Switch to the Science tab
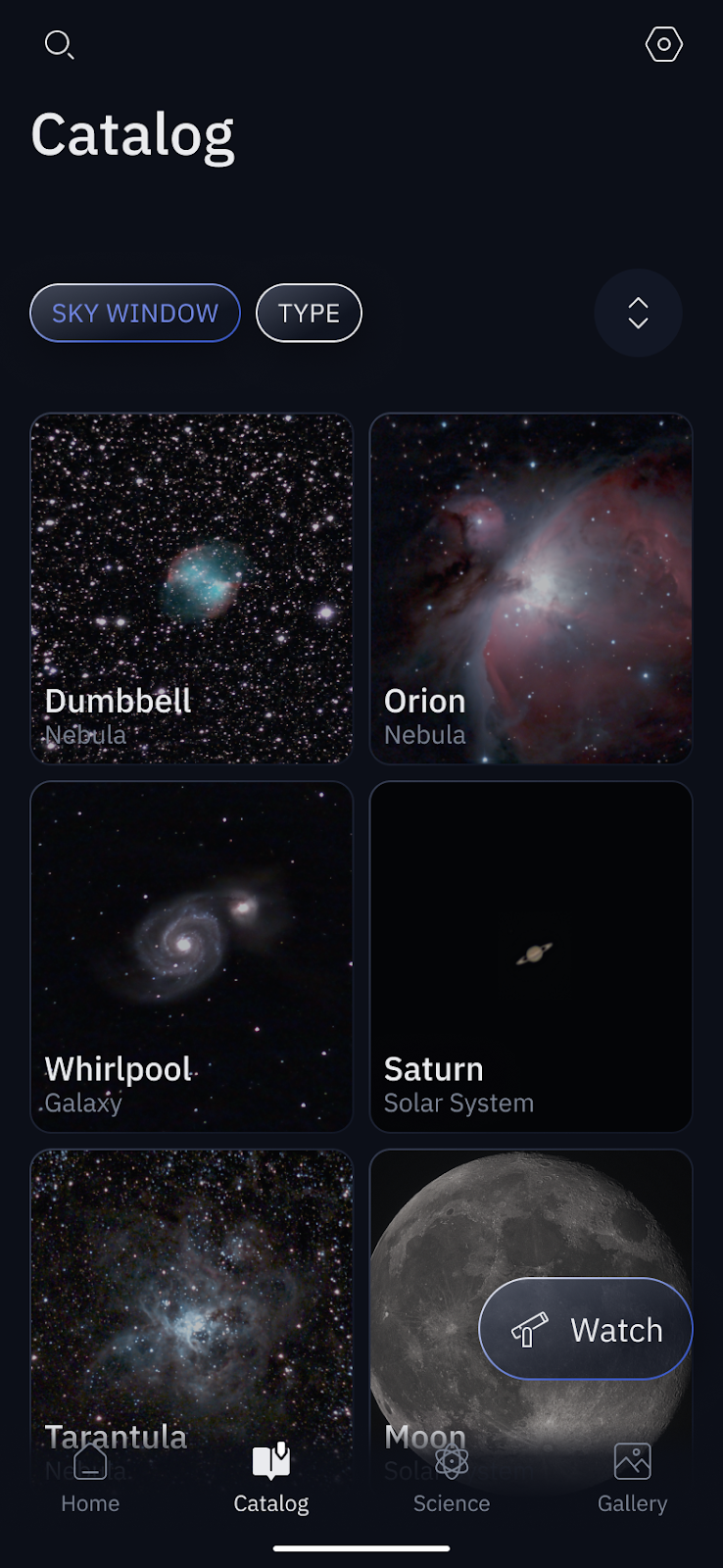The width and height of the screenshot is (723, 1568). pos(452,1480)
